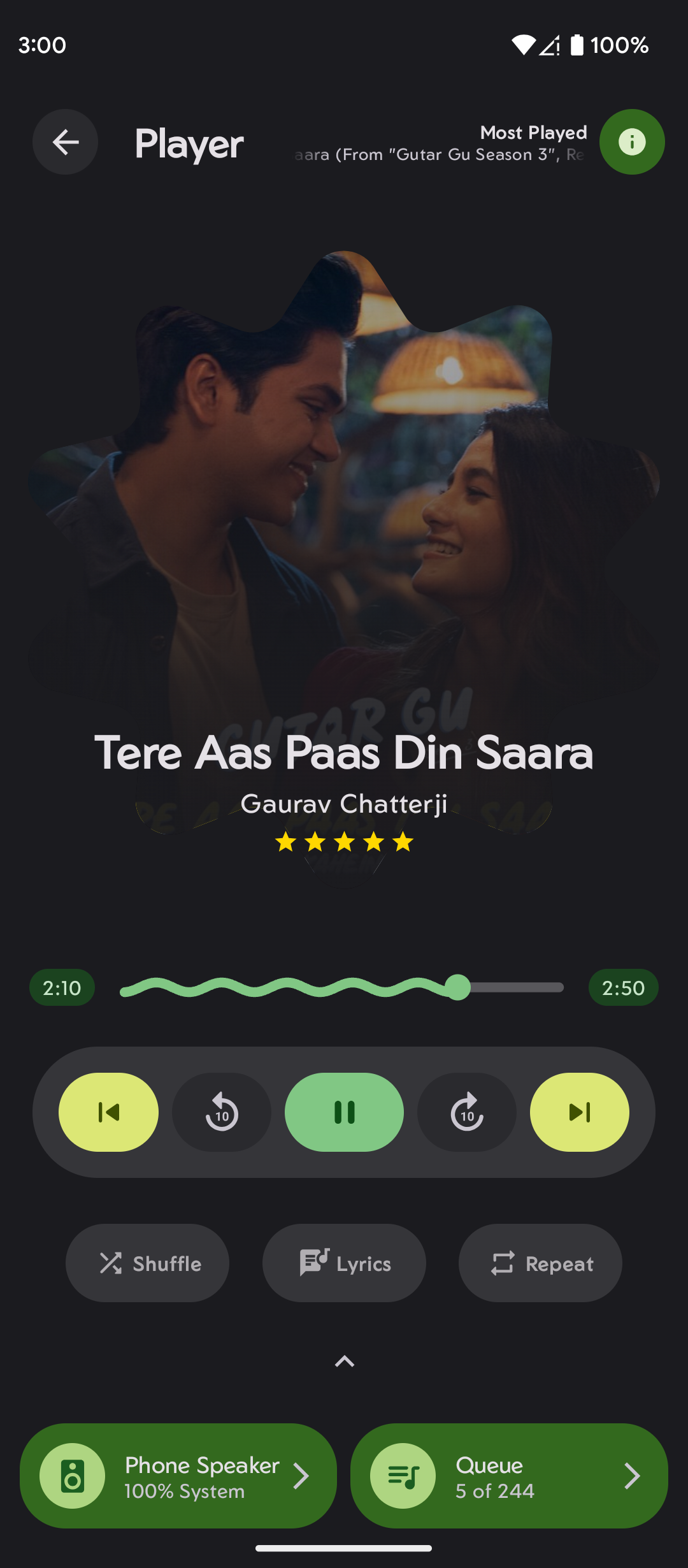Pause the current song
This screenshot has width=688, height=1568.
click(344, 1112)
